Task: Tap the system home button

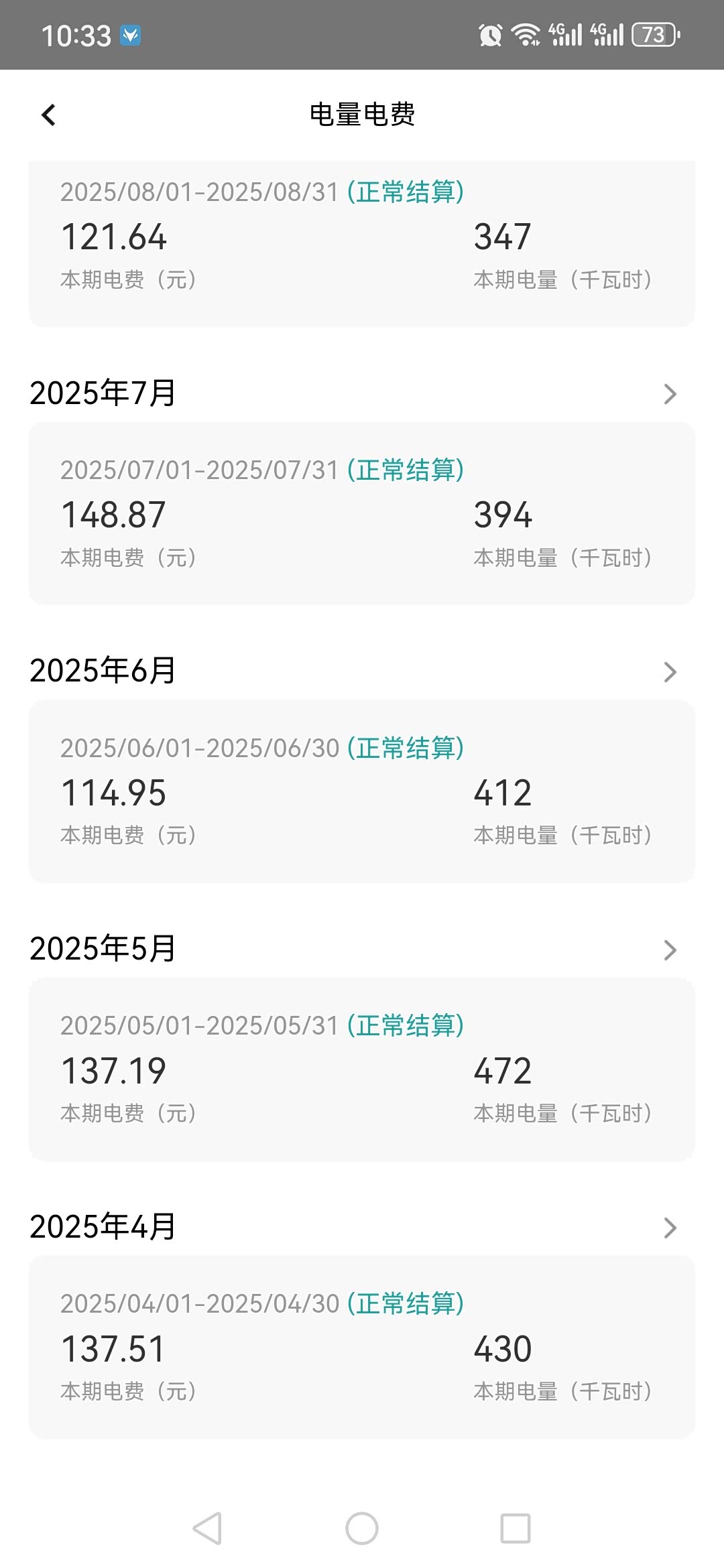Action: coord(362,1528)
